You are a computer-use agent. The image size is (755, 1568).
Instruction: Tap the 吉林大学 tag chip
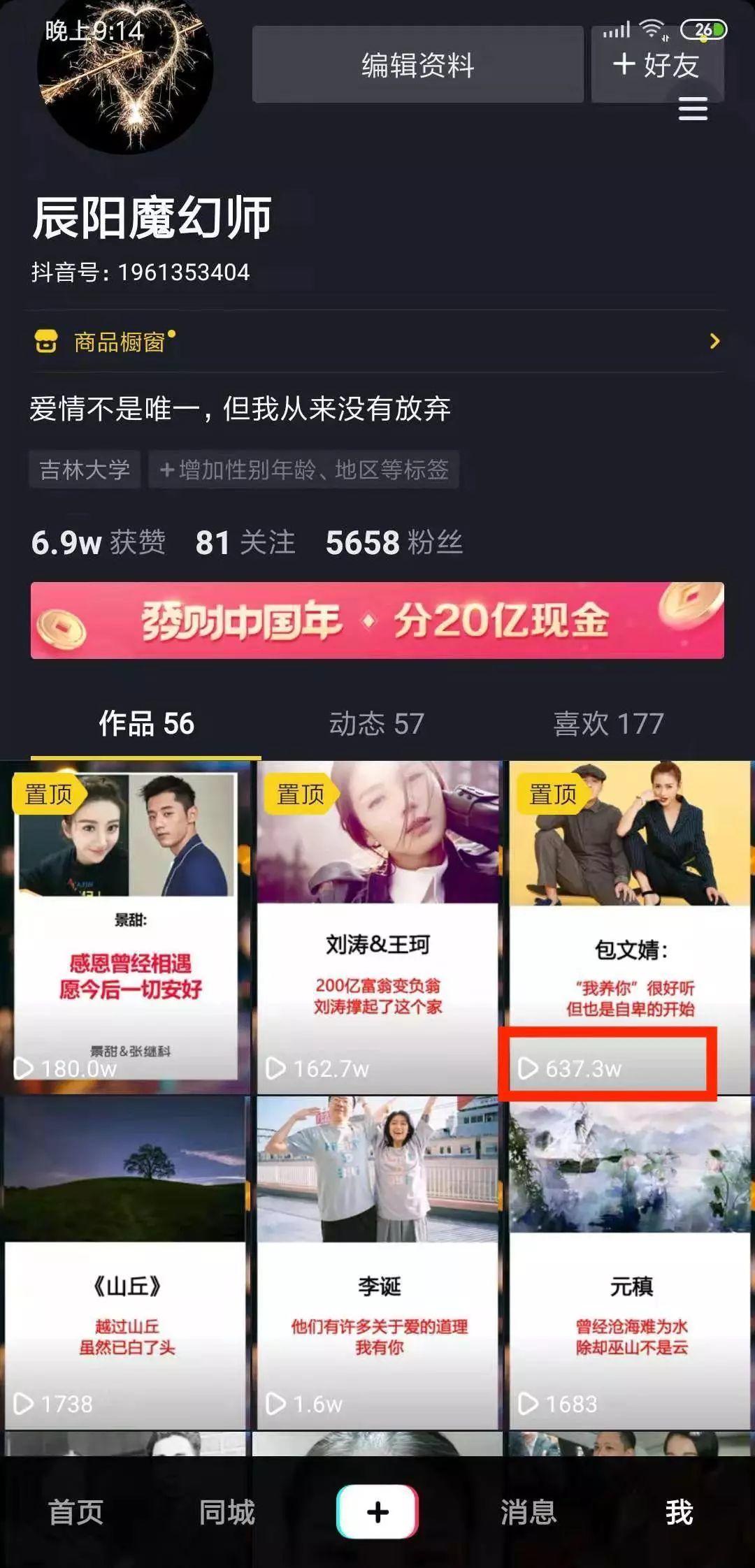pos(85,470)
